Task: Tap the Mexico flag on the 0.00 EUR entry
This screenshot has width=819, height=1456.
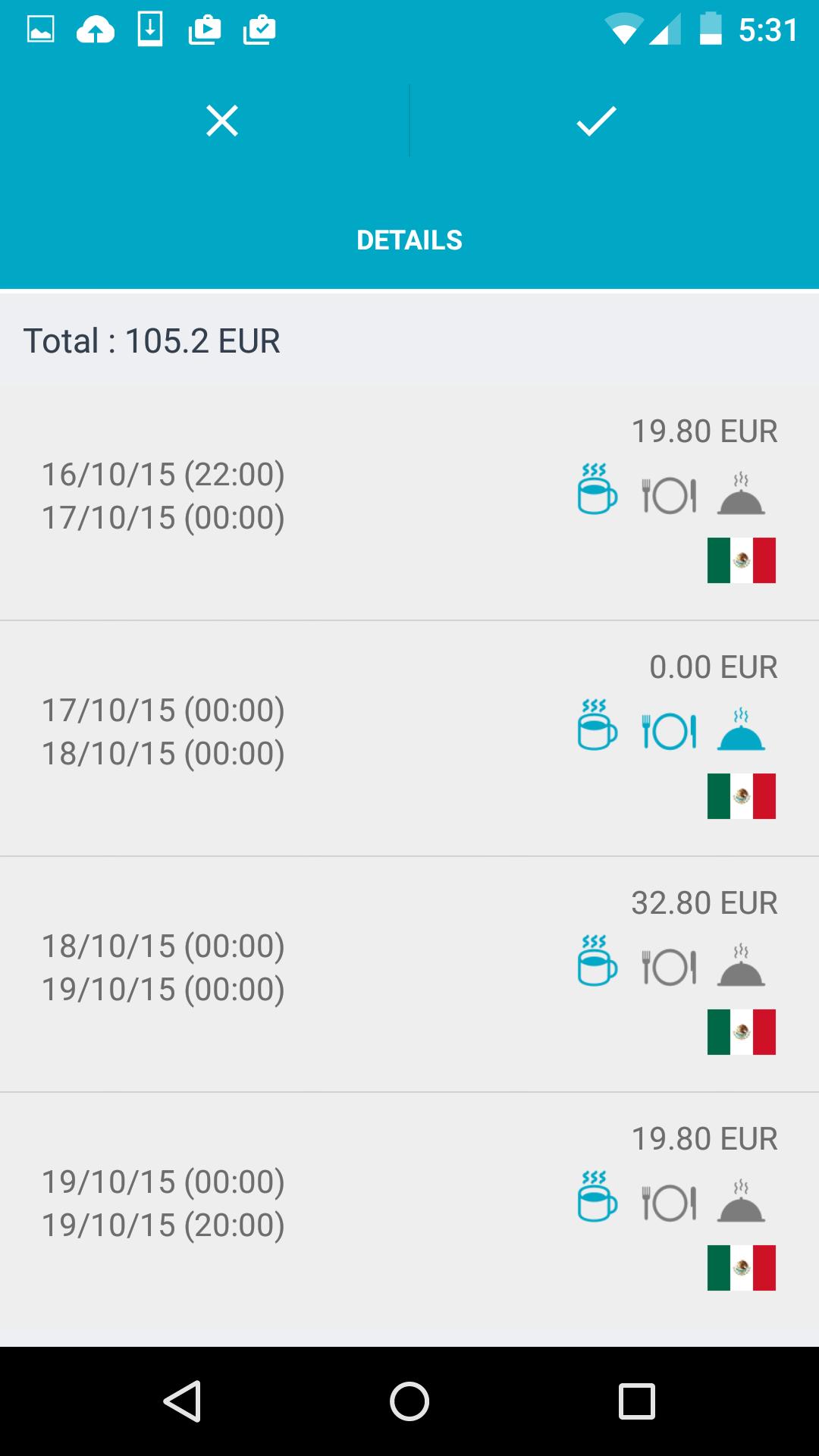Action: click(741, 796)
